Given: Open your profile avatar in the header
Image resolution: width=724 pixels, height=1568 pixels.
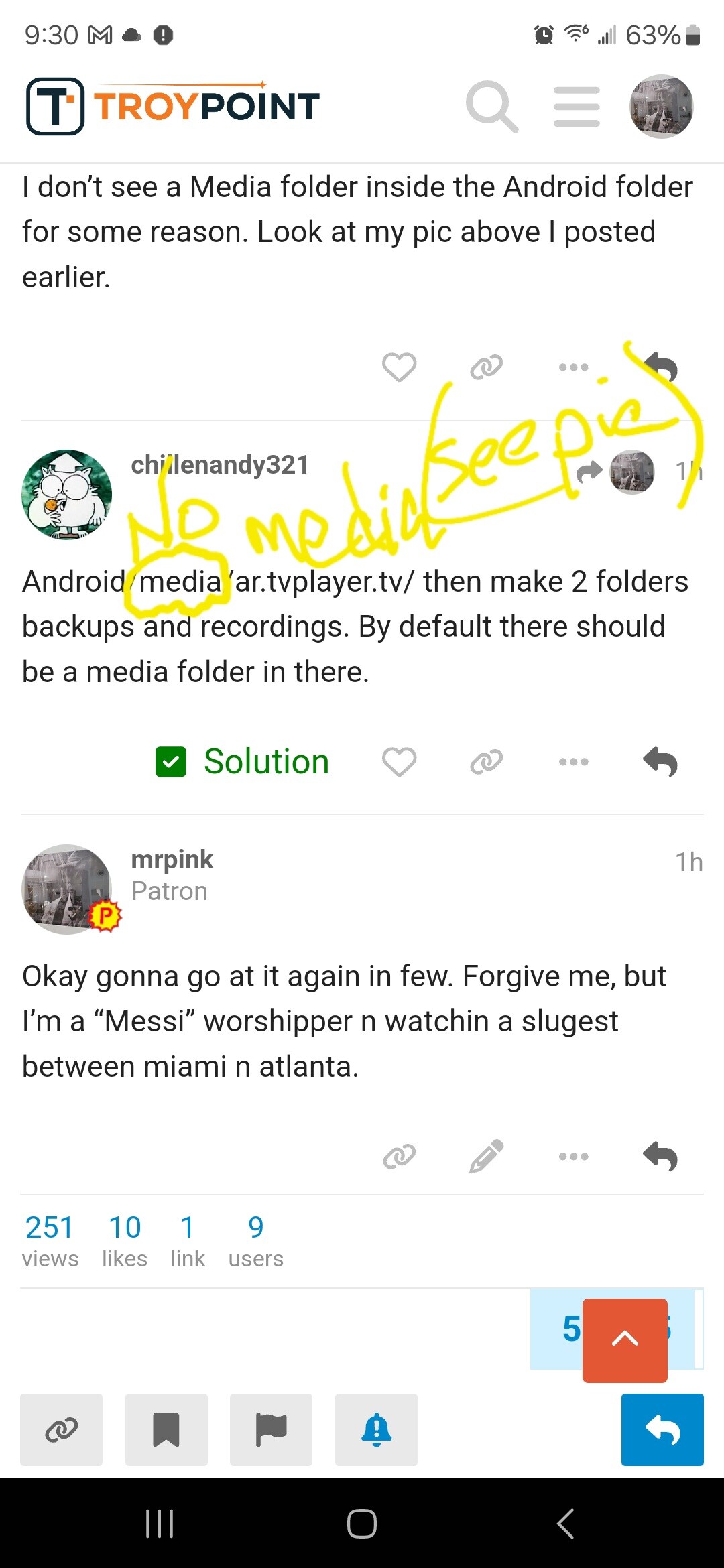Looking at the screenshot, I should 661,107.
